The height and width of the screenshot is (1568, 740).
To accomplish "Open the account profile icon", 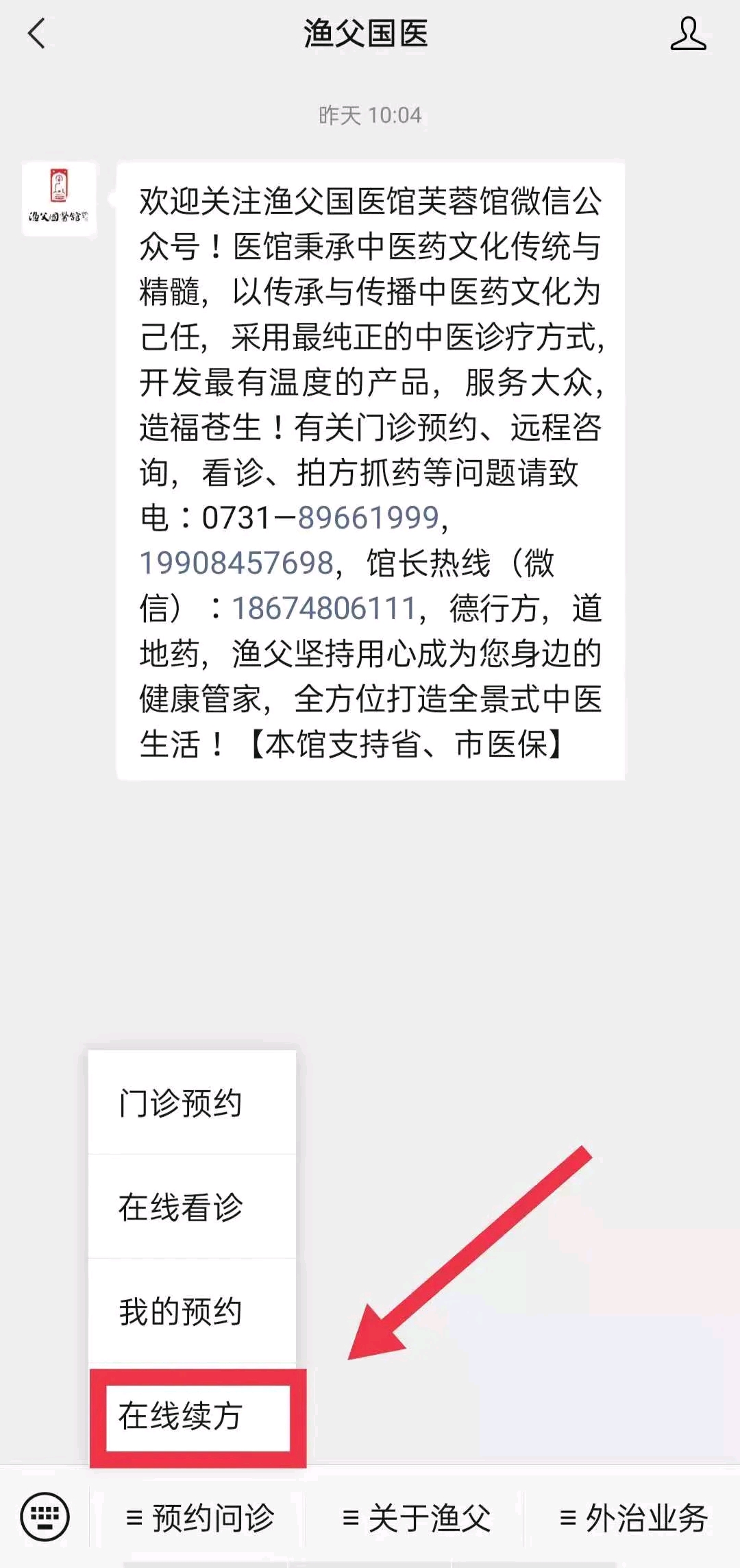I will (x=688, y=34).
